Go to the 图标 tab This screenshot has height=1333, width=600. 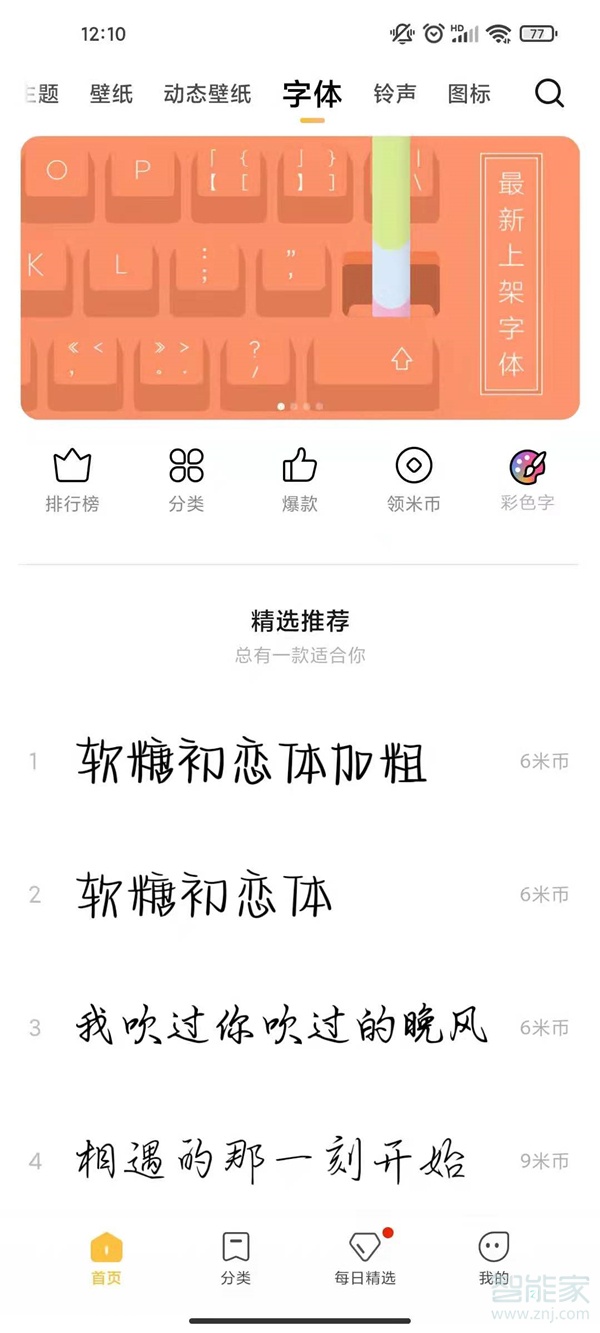coord(469,95)
